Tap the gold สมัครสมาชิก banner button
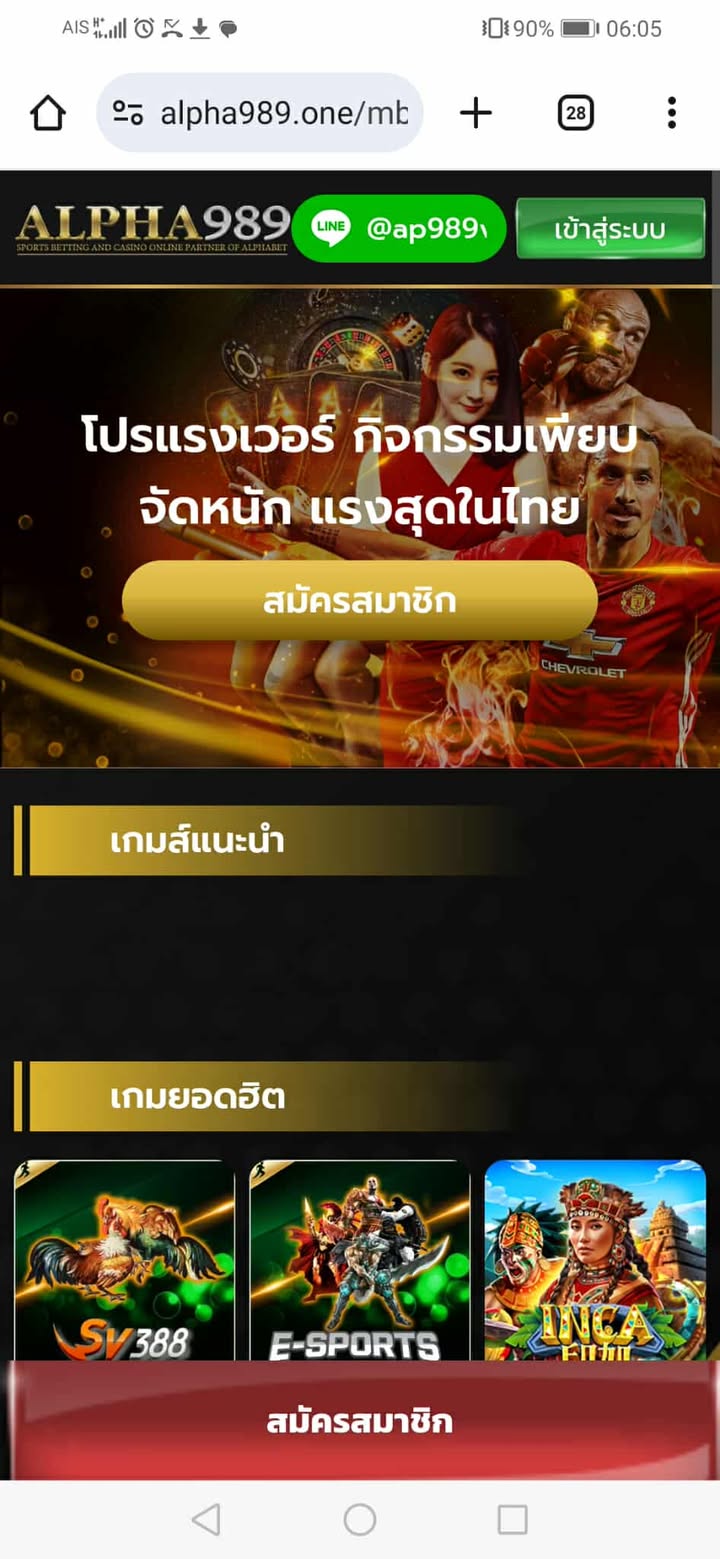The height and width of the screenshot is (1559, 720). click(360, 601)
